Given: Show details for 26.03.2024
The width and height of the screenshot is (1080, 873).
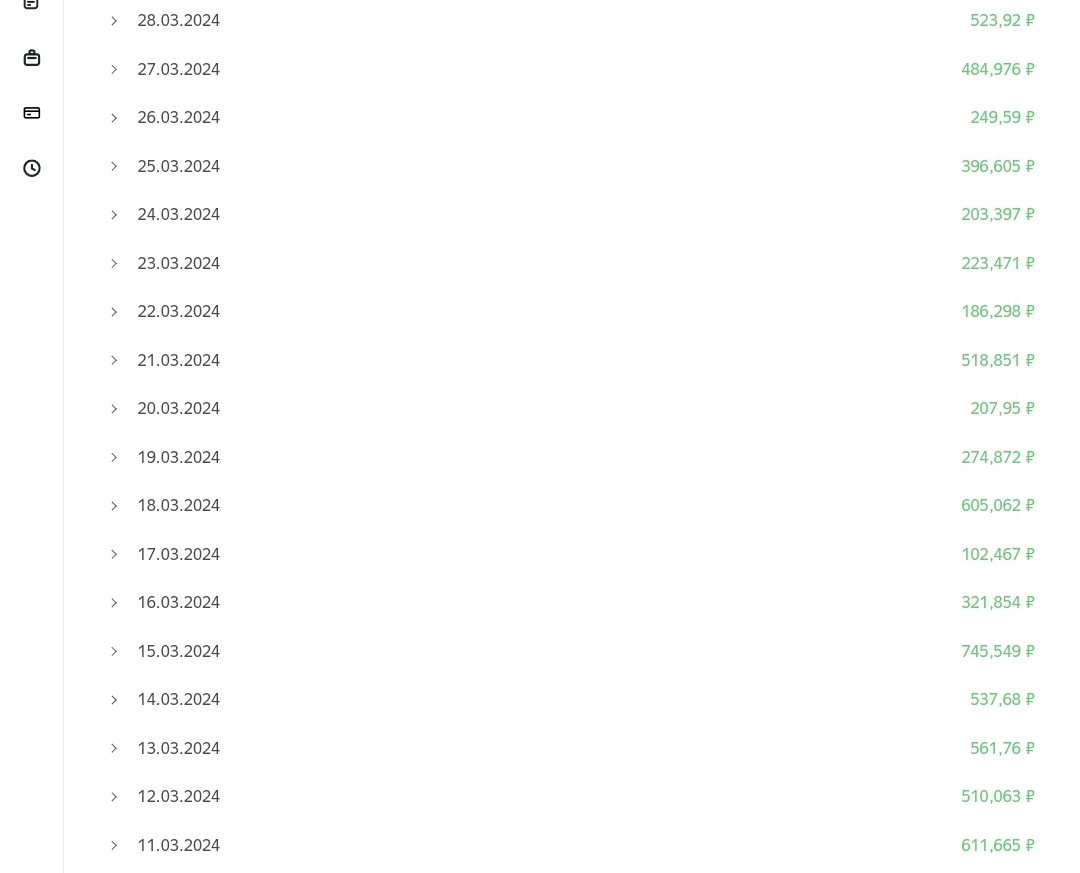Looking at the screenshot, I should click(x=114, y=118).
